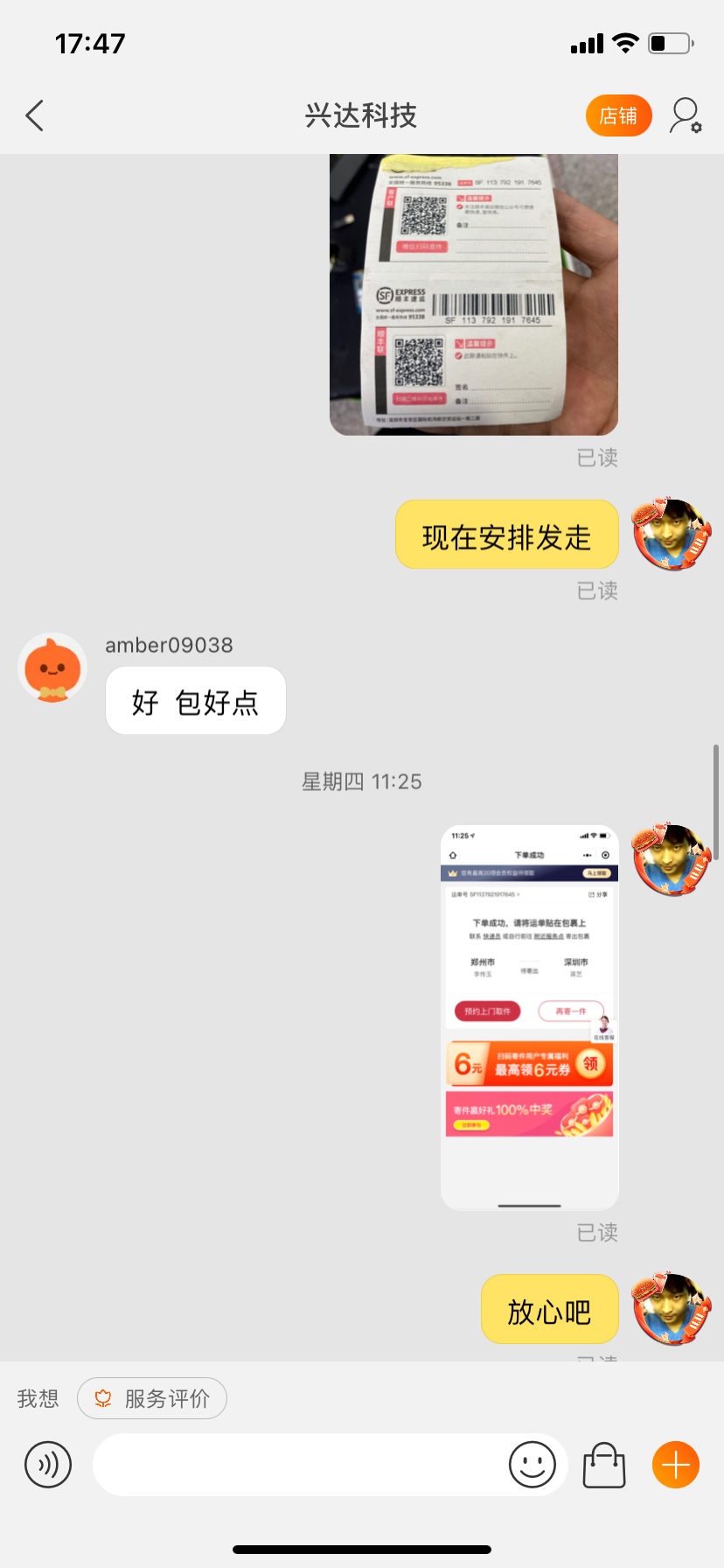This screenshot has height=1568, width=724.
Task: Go back from the 兴达科技 chat
Action: pos(35,115)
